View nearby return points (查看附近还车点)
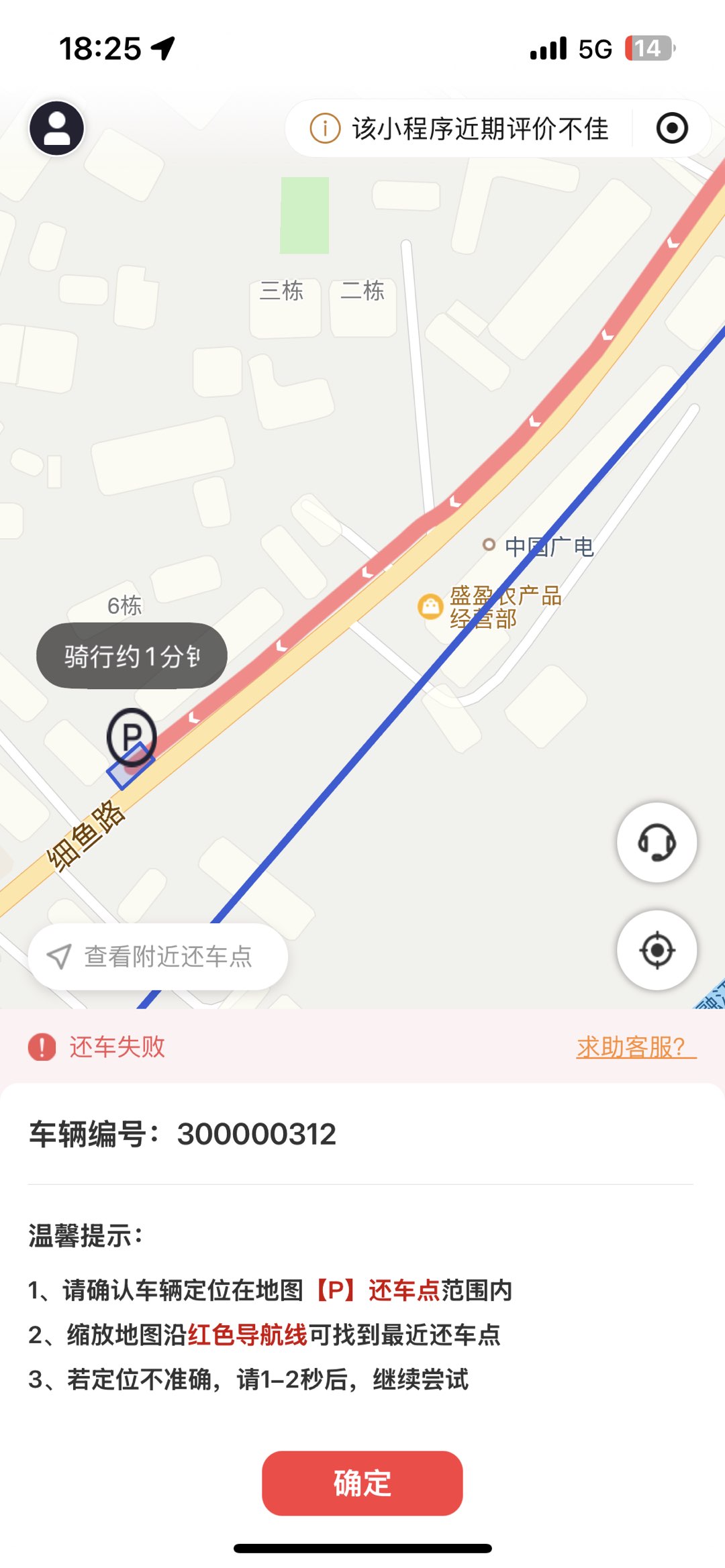 [x=158, y=957]
